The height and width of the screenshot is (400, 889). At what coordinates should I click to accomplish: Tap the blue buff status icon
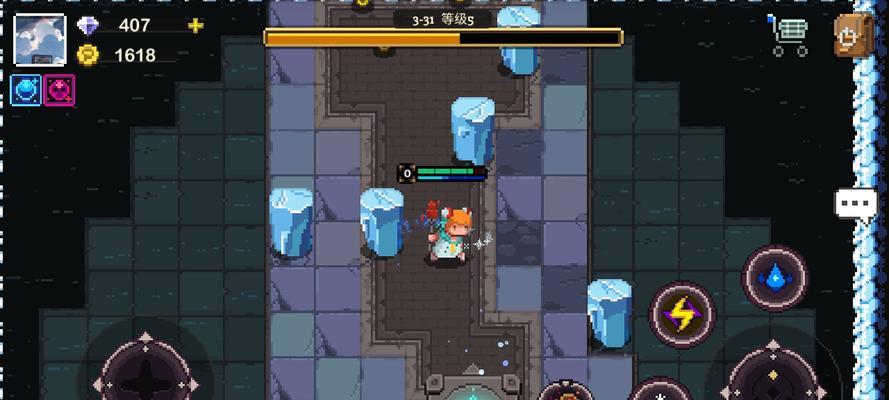(25, 90)
